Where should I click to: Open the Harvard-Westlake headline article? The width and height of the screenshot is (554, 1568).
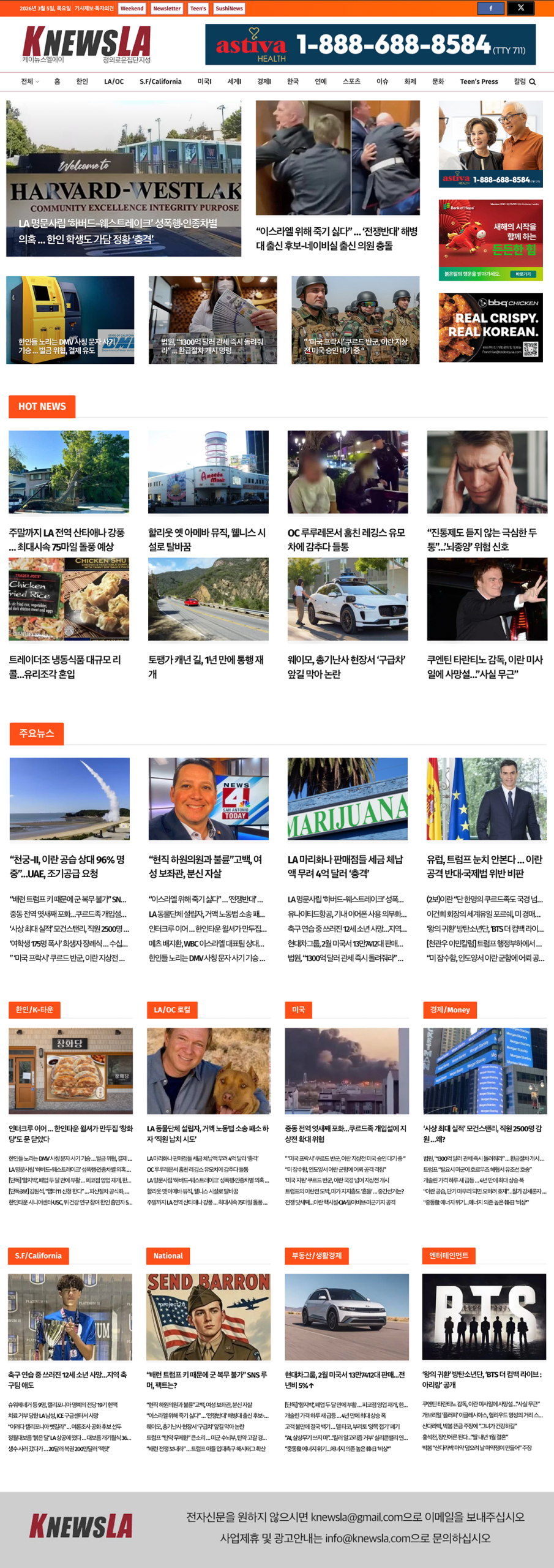pos(119,231)
